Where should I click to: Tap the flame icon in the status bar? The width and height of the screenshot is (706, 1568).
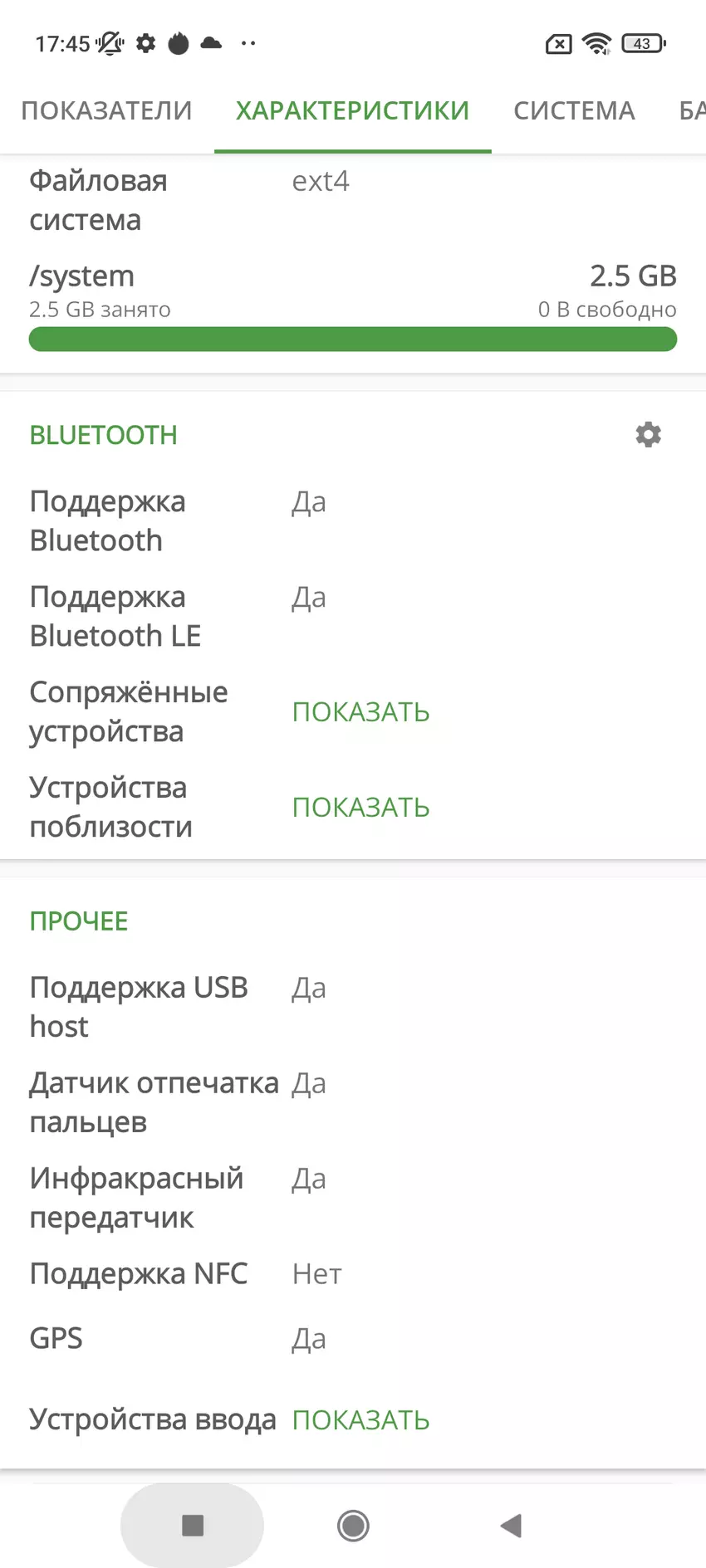pos(179,42)
